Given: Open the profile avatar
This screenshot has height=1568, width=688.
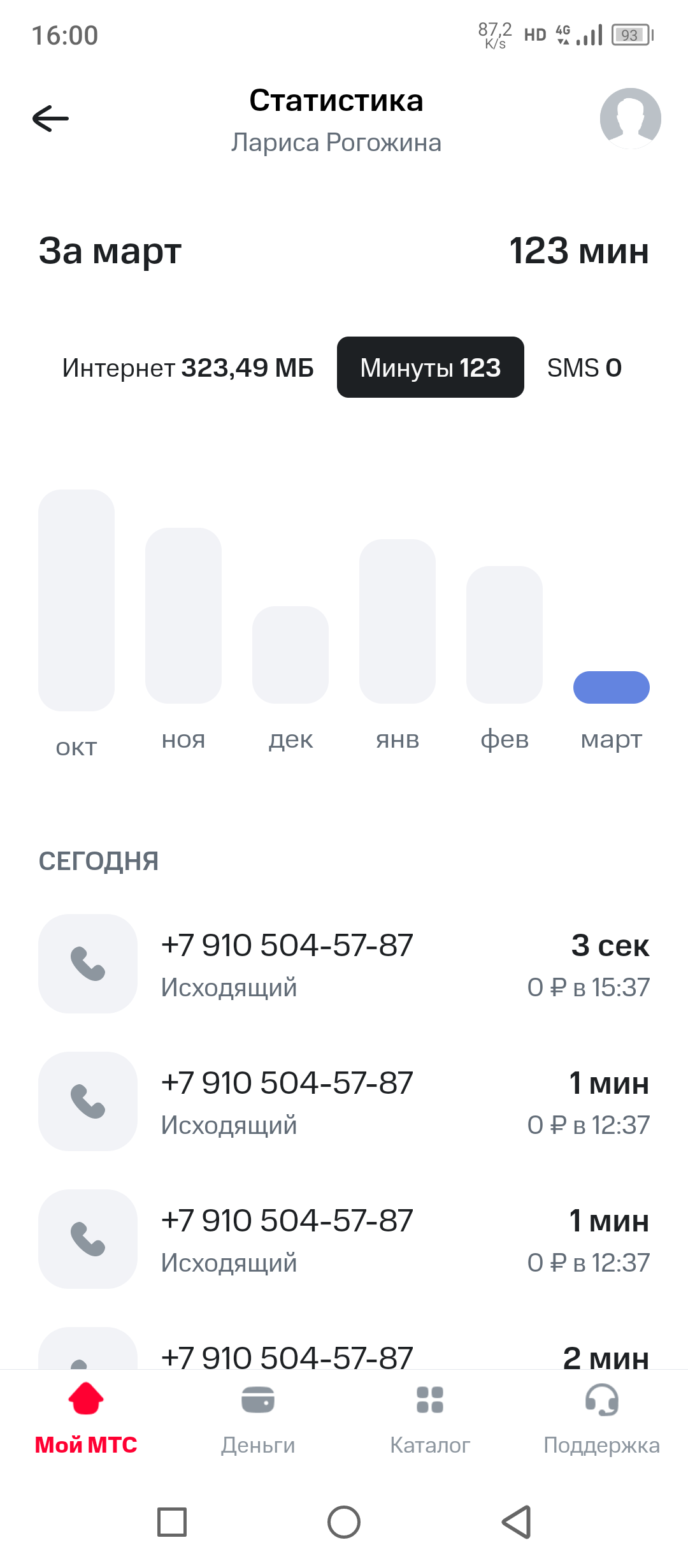Looking at the screenshot, I should [x=630, y=119].
